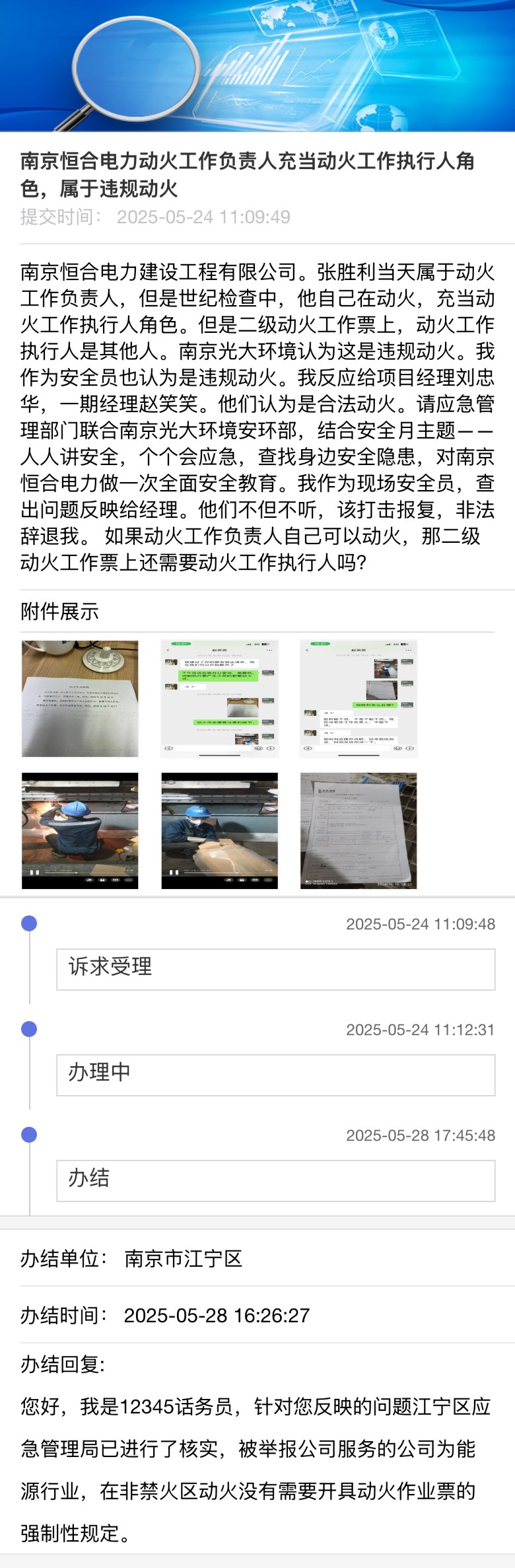
Task: View the attachment video of the masked worker in a blue helmet
Action: point(219,831)
